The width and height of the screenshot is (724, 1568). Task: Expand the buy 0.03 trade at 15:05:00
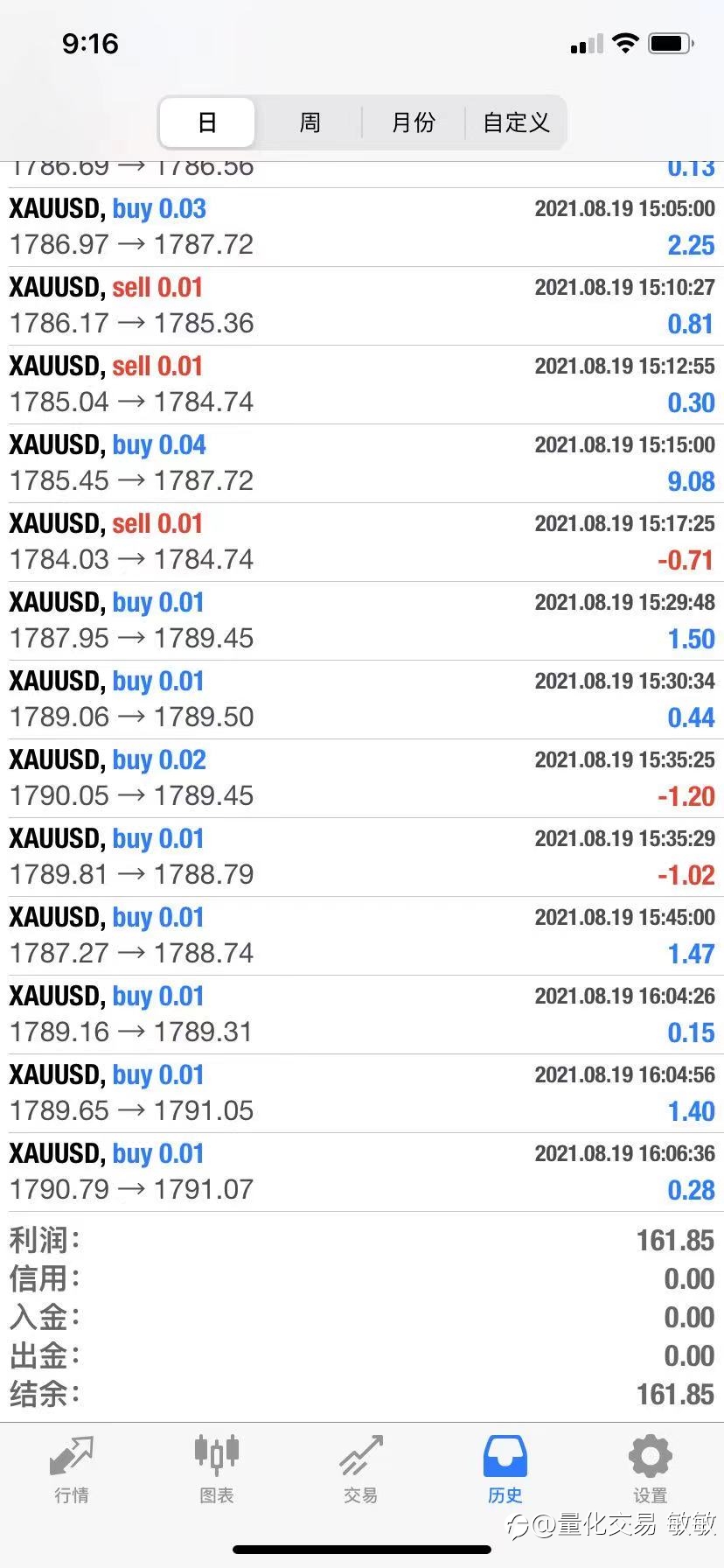(x=362, y=227)
